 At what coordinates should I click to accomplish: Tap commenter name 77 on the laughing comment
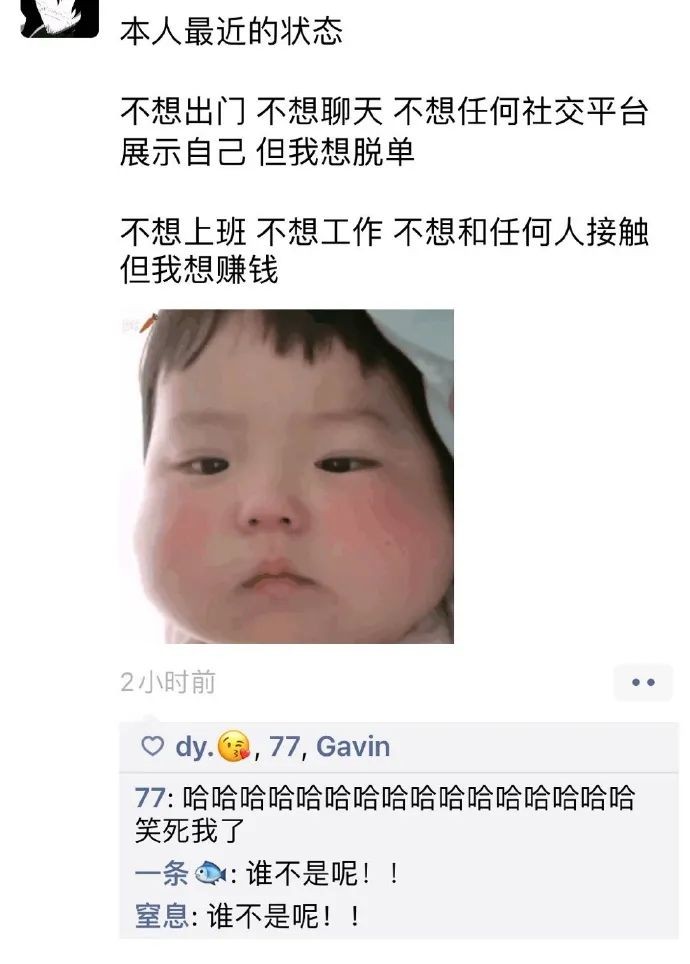147,800
